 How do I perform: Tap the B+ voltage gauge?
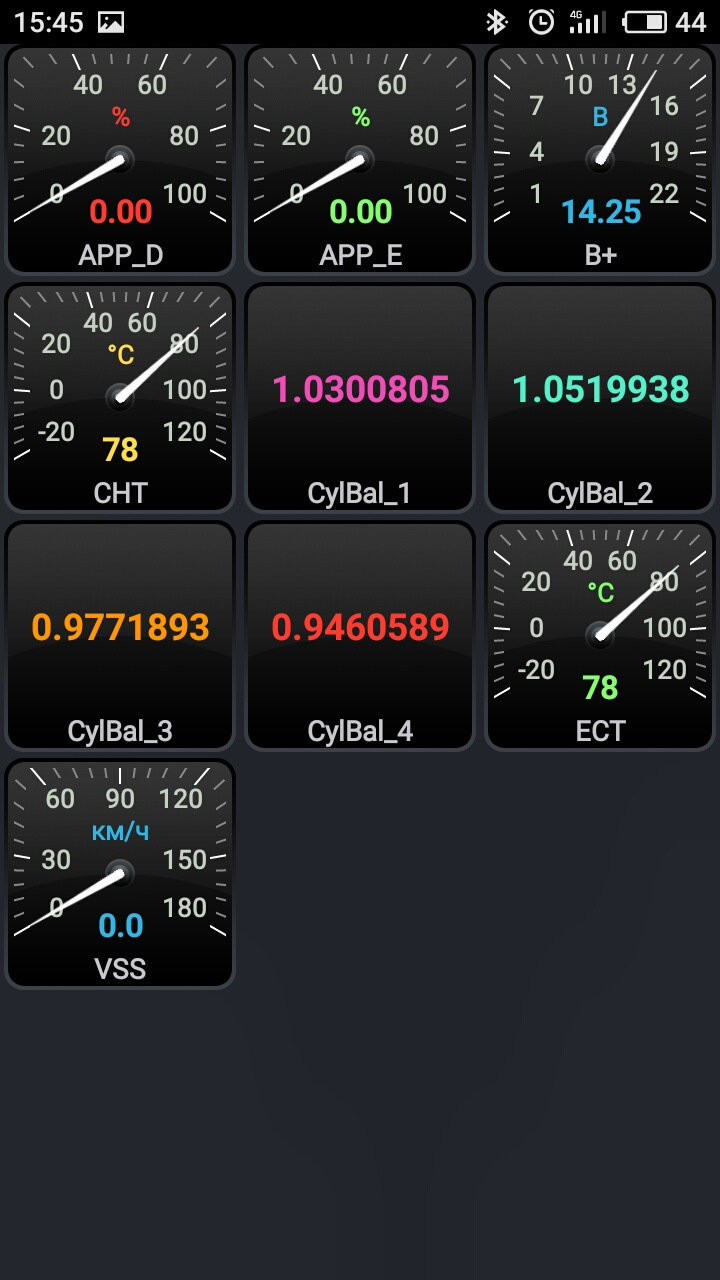(x=600, y=160)
